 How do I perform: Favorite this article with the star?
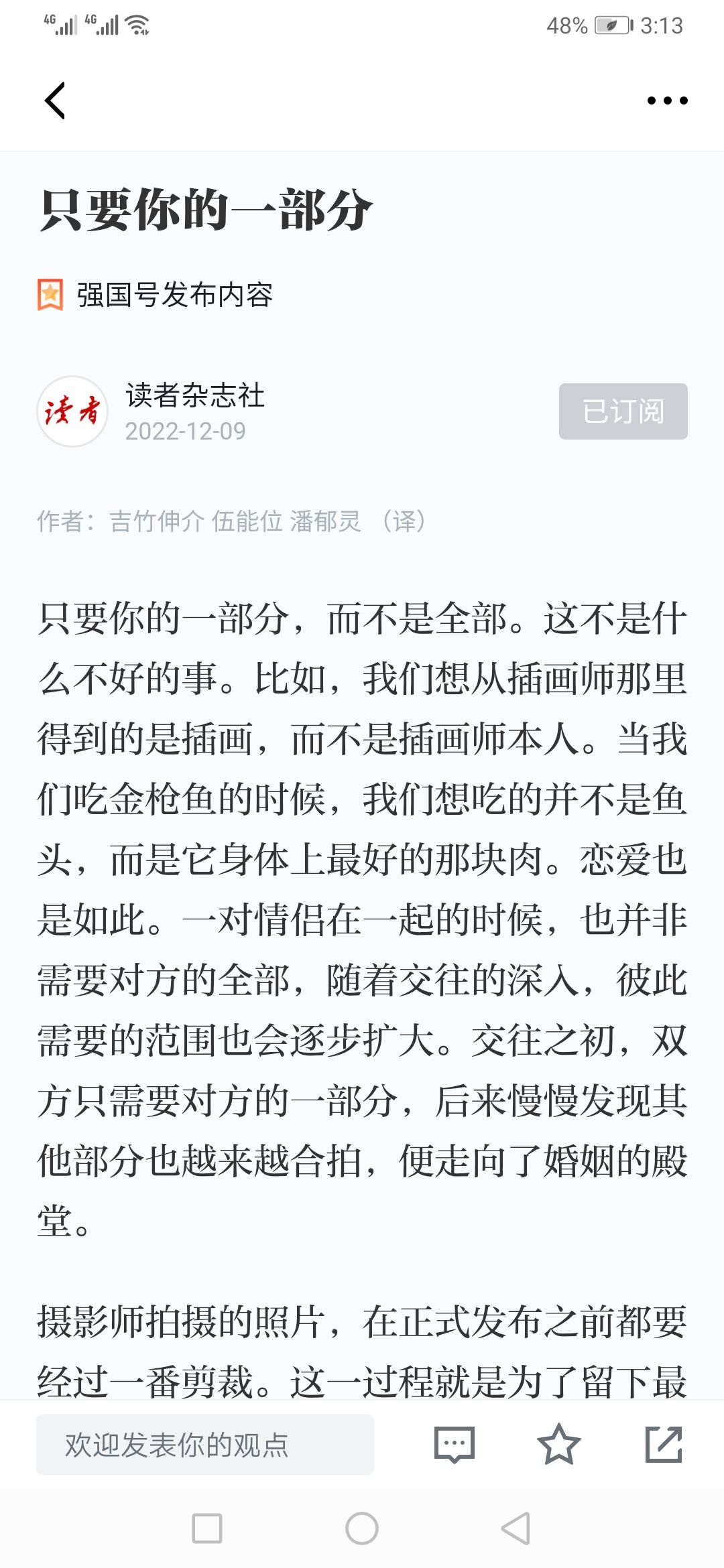click(558, 1445)
